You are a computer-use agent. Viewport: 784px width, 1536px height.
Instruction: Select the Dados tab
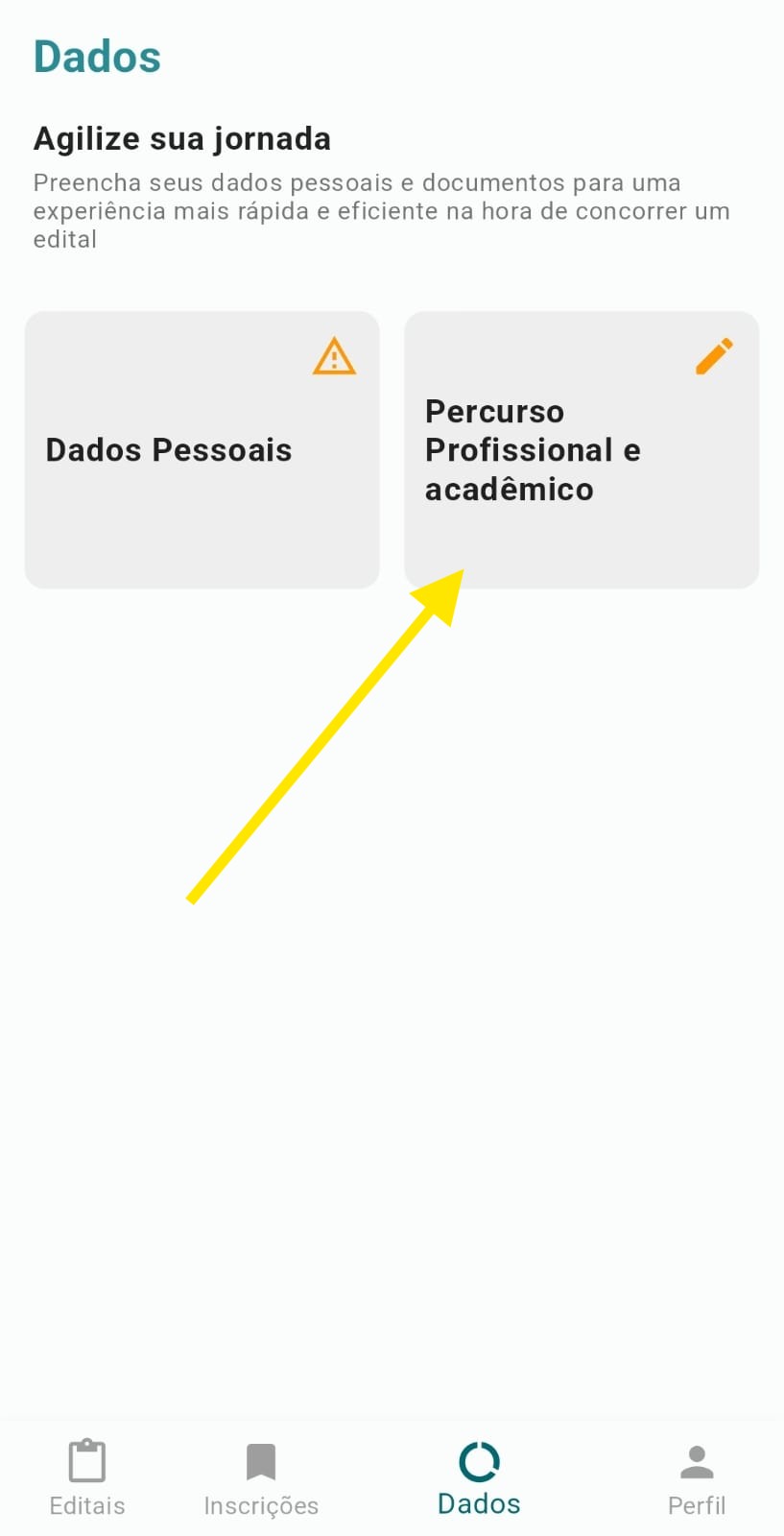479,1478
